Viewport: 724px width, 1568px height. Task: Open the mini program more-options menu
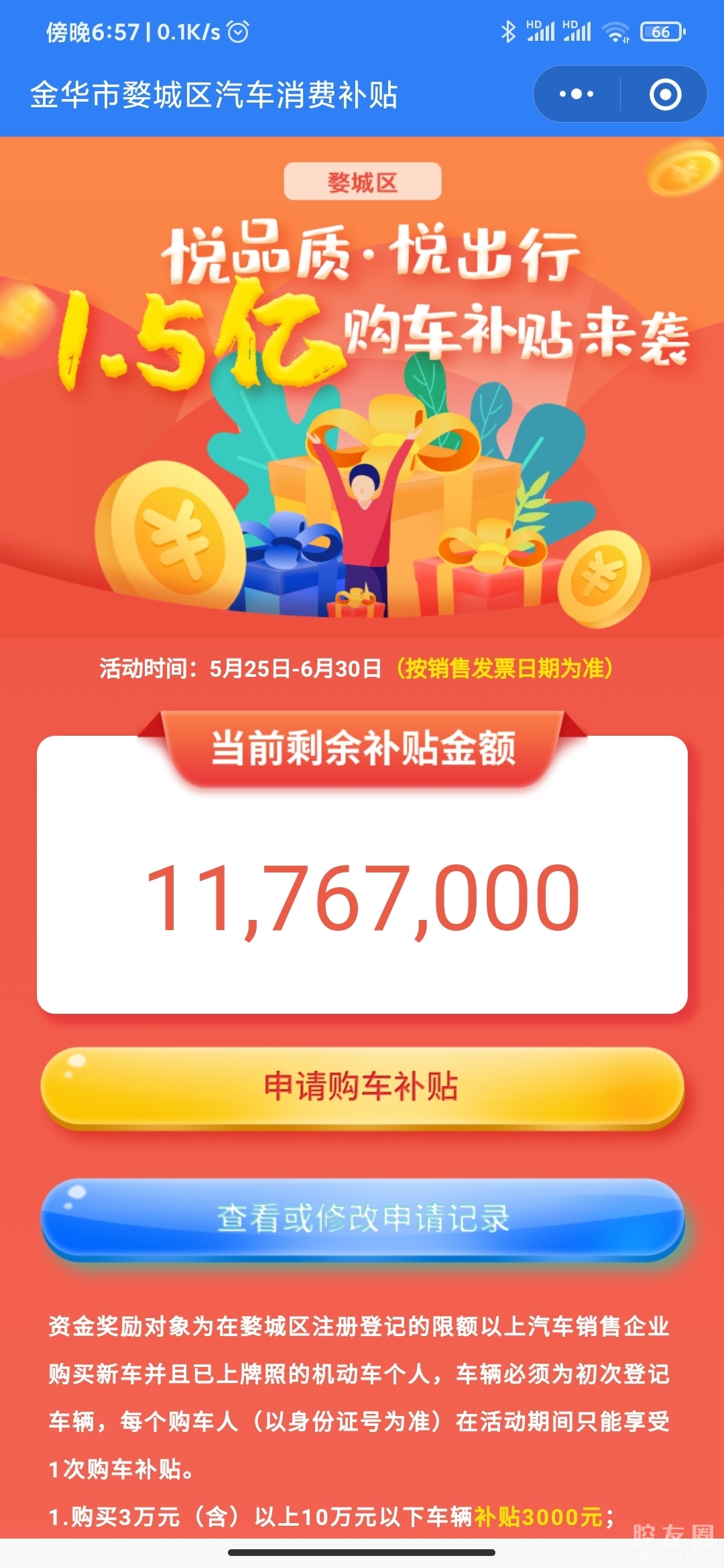(x=577, y=94)
